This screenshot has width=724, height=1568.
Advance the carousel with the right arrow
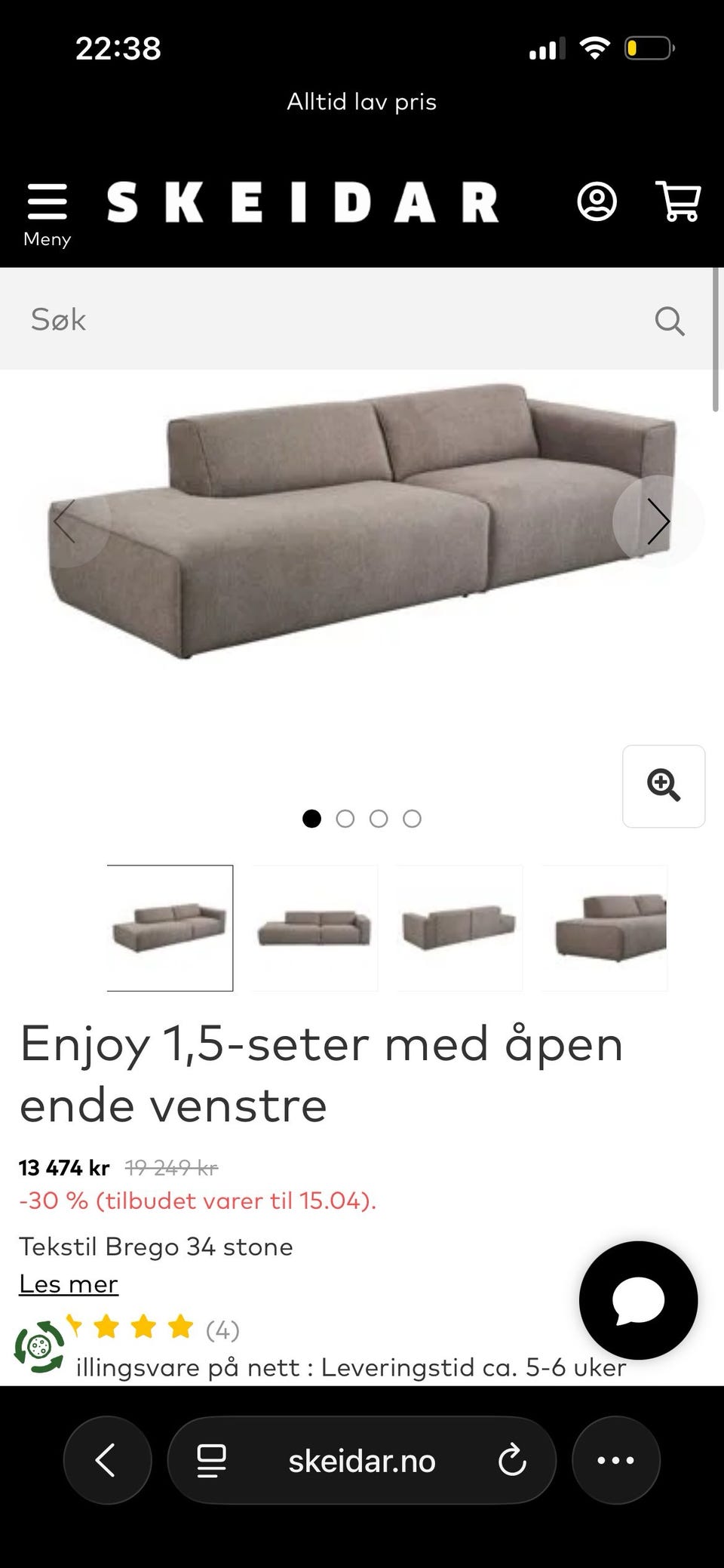[658, 521]
